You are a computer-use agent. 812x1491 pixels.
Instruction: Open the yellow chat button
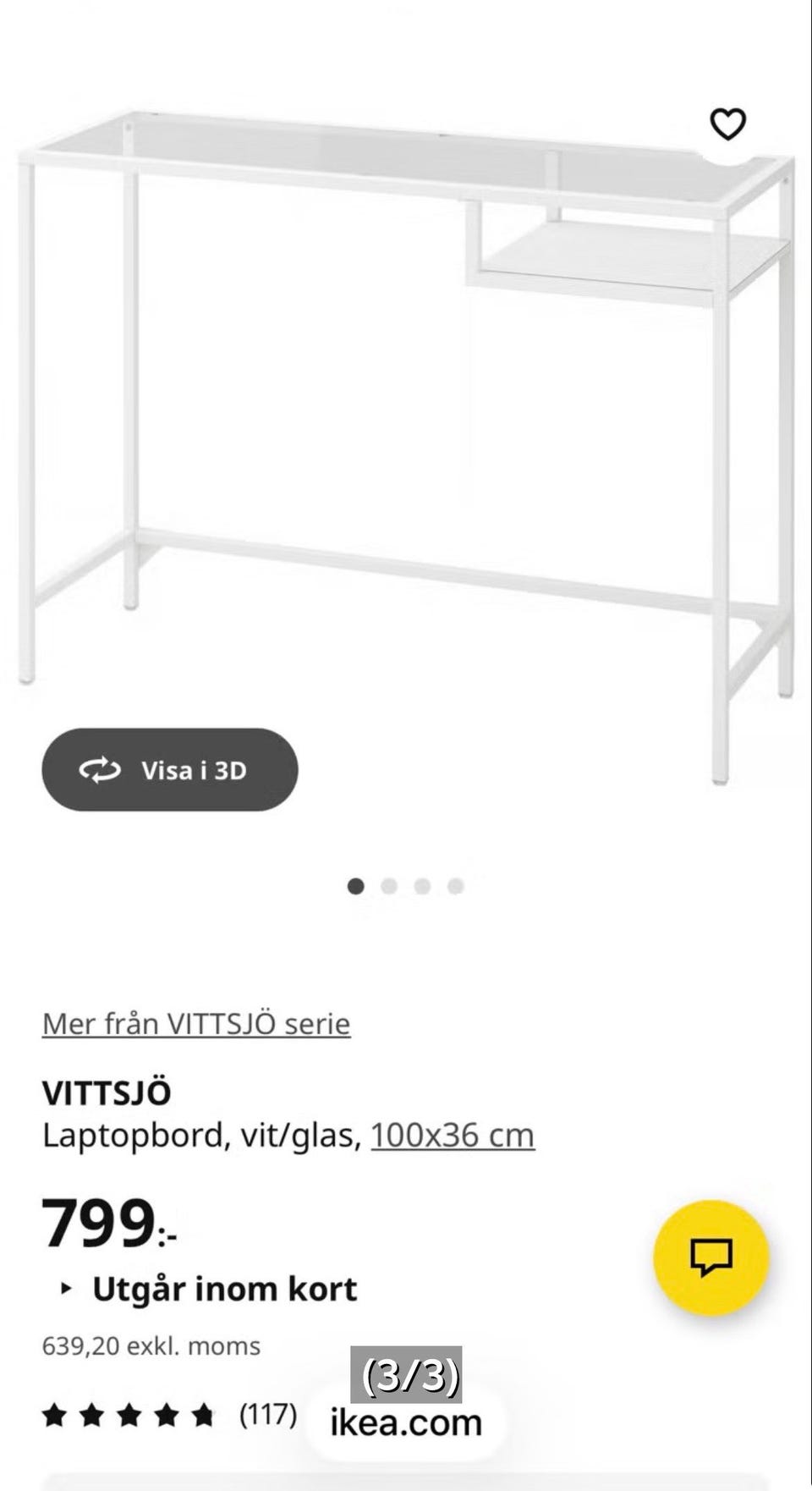click(x=710, y=1257)
